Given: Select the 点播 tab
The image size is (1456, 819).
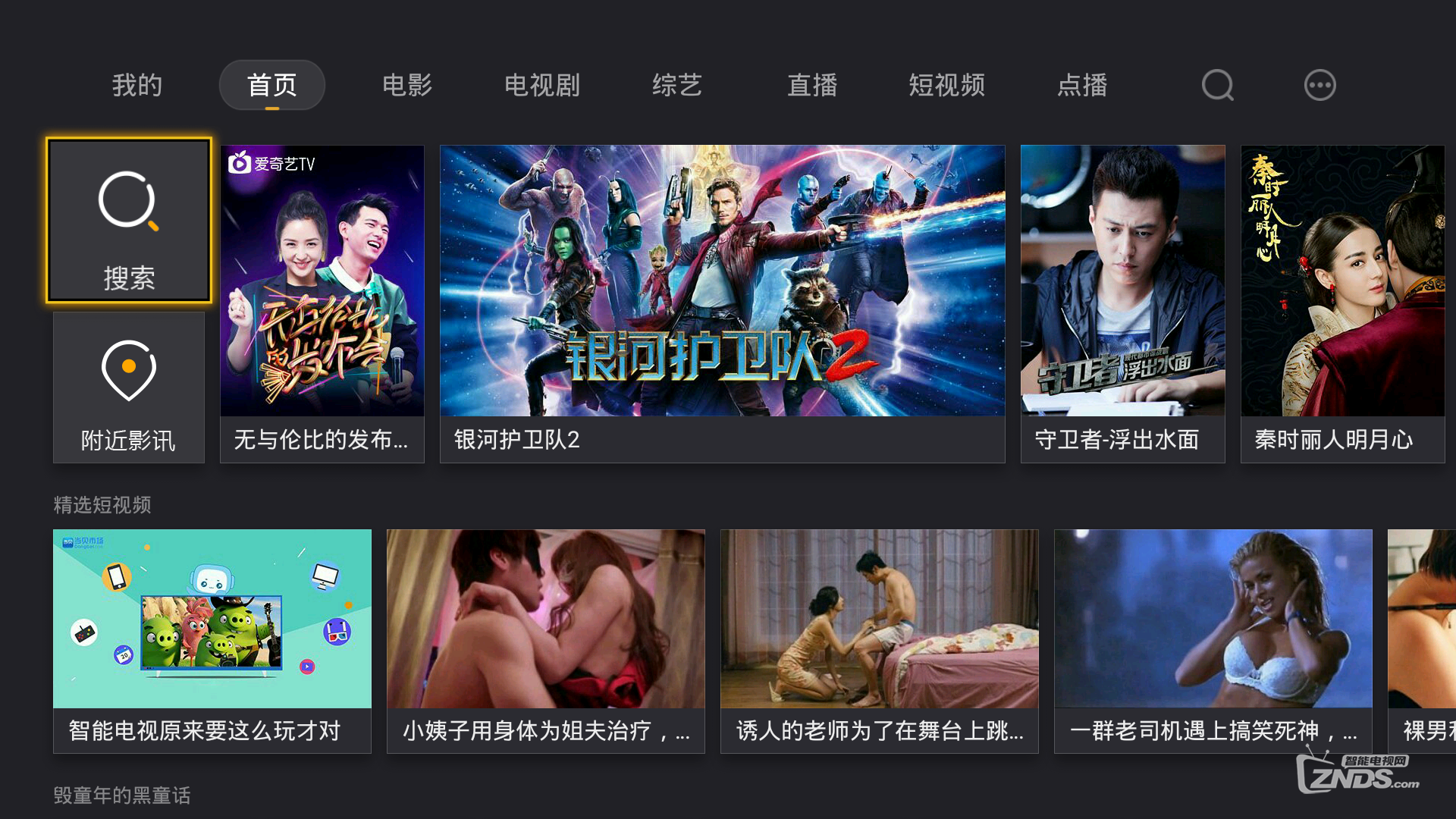Looking at the screenshot, I should [x=1082, y=85].
